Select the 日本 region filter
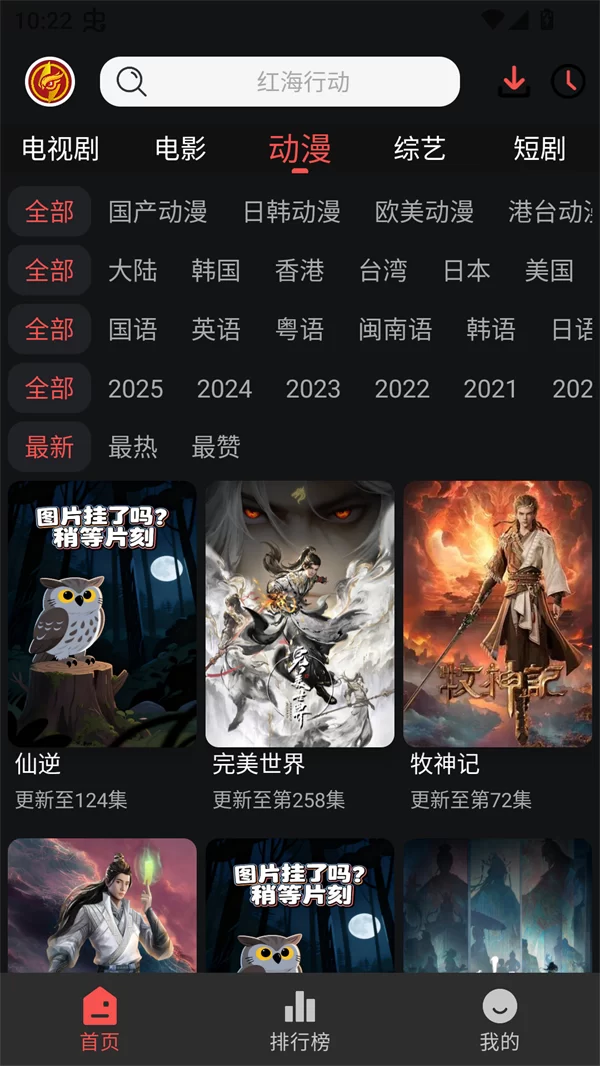This screenshot has height=1066, width=600. [x=467, y=270]
